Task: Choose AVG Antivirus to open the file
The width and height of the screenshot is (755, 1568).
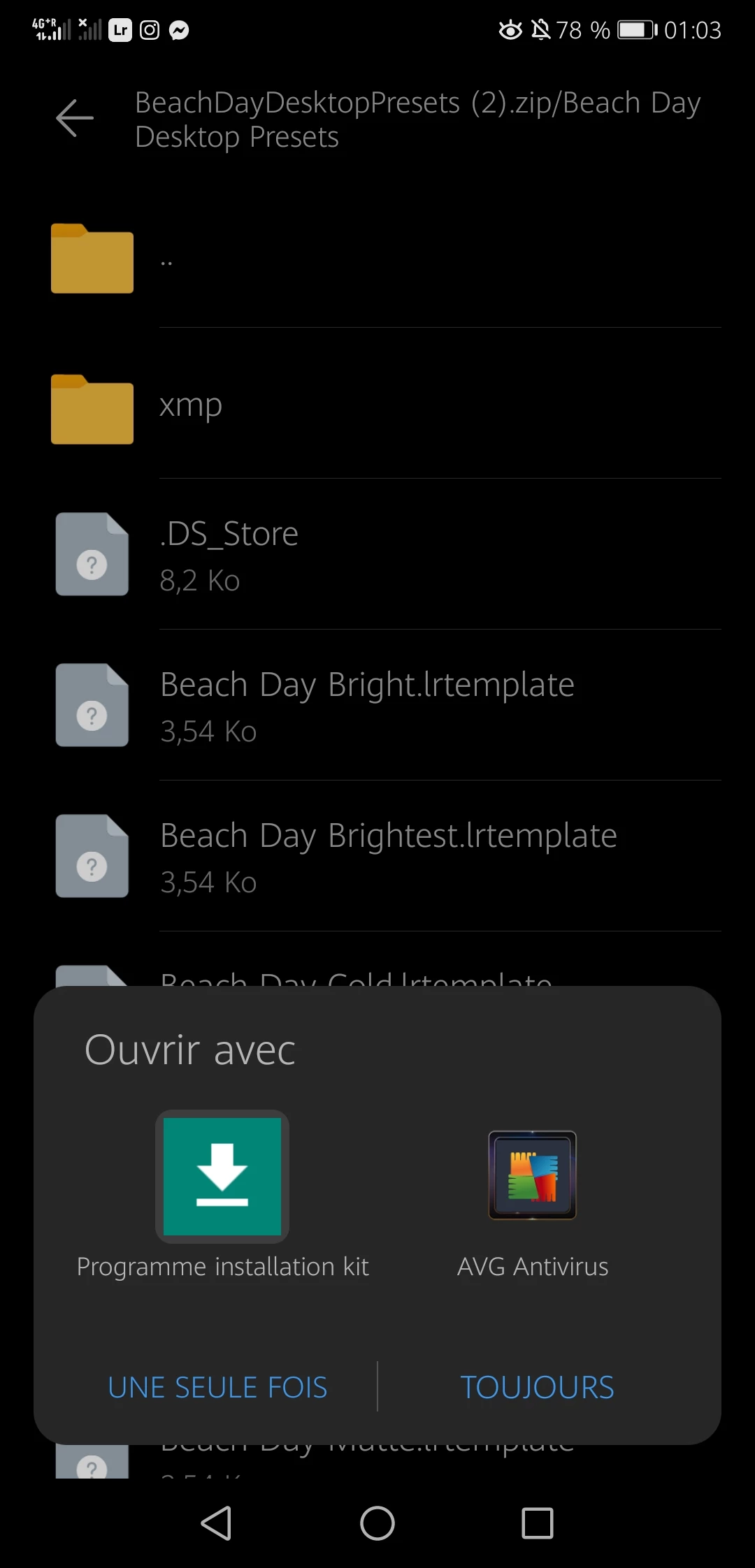Action: click(533, 1177)
